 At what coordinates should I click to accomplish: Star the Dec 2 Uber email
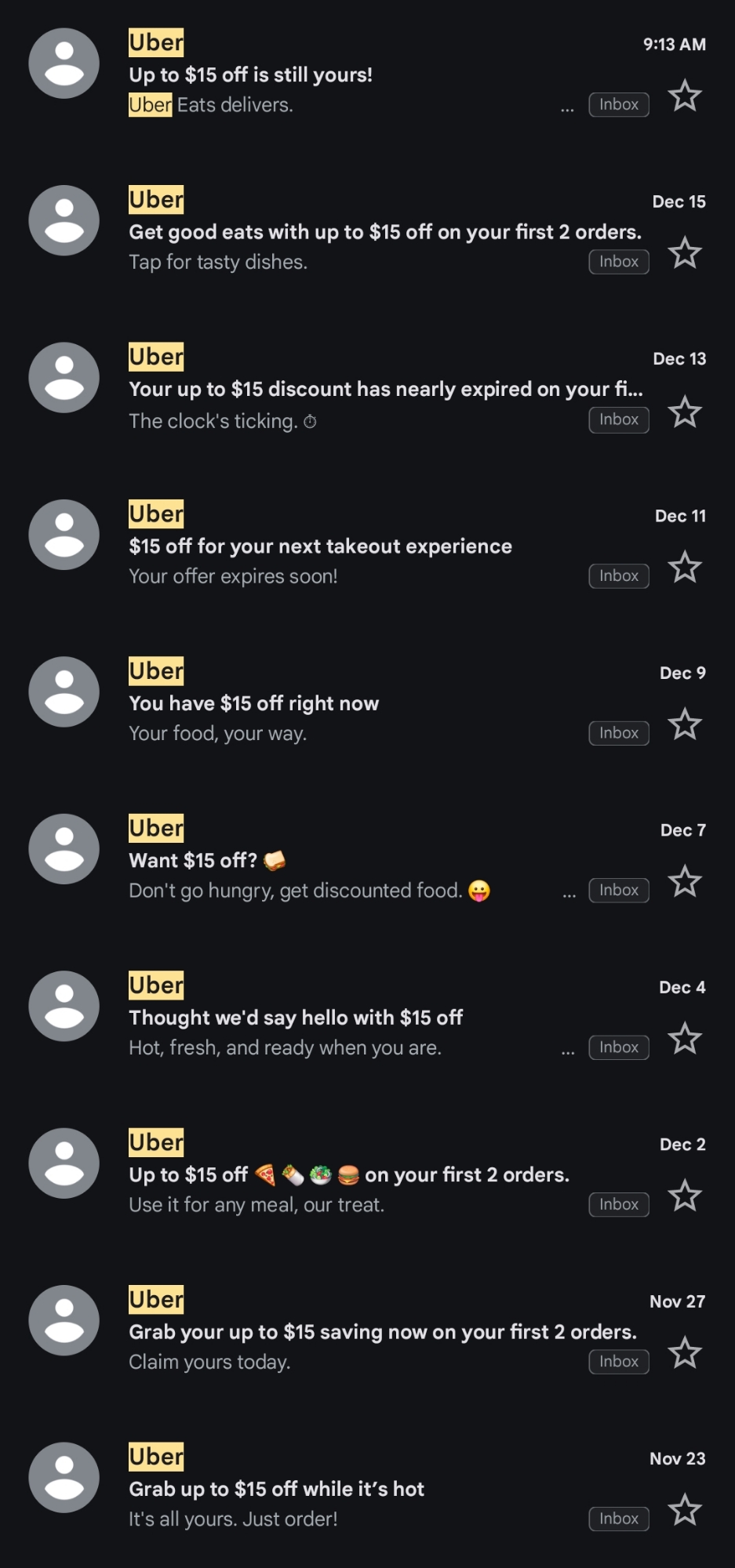point(685,1196)
